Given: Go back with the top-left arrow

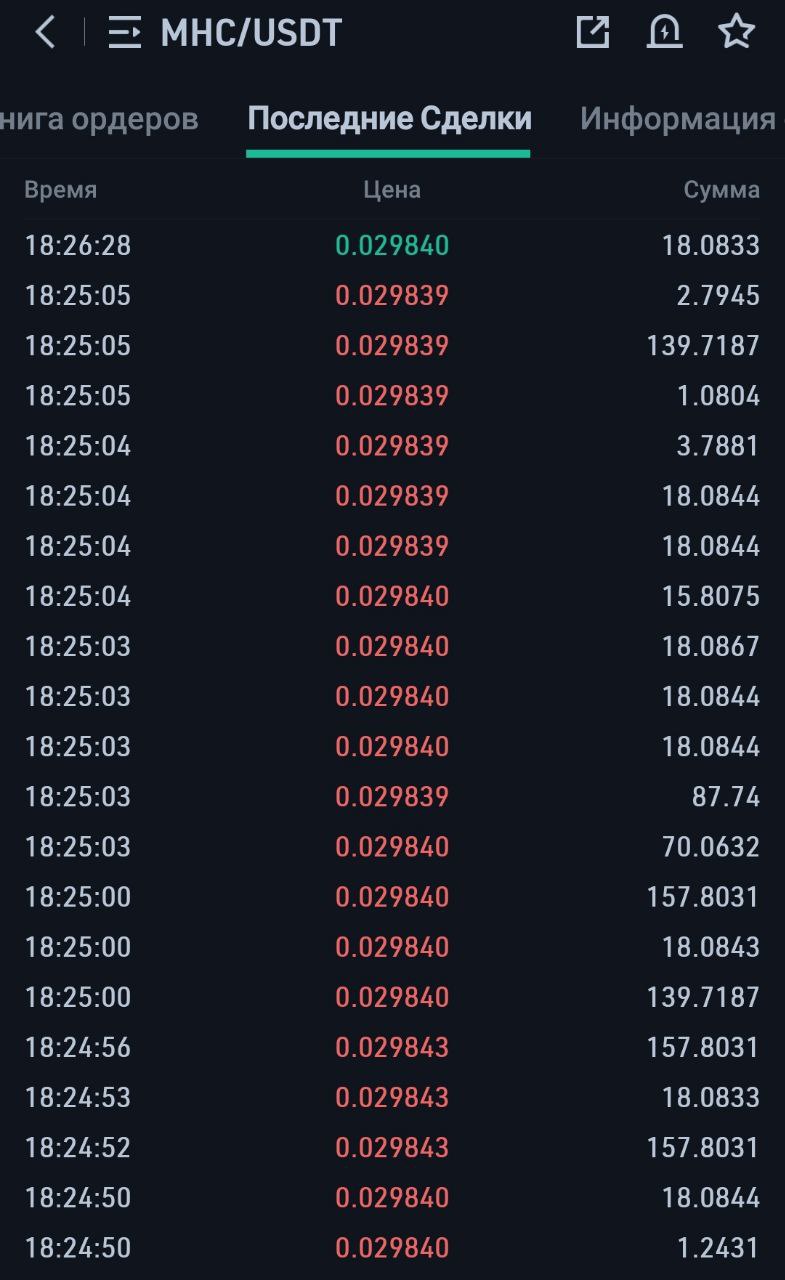Looking at the screenshot, I should [x=45, y=32].
